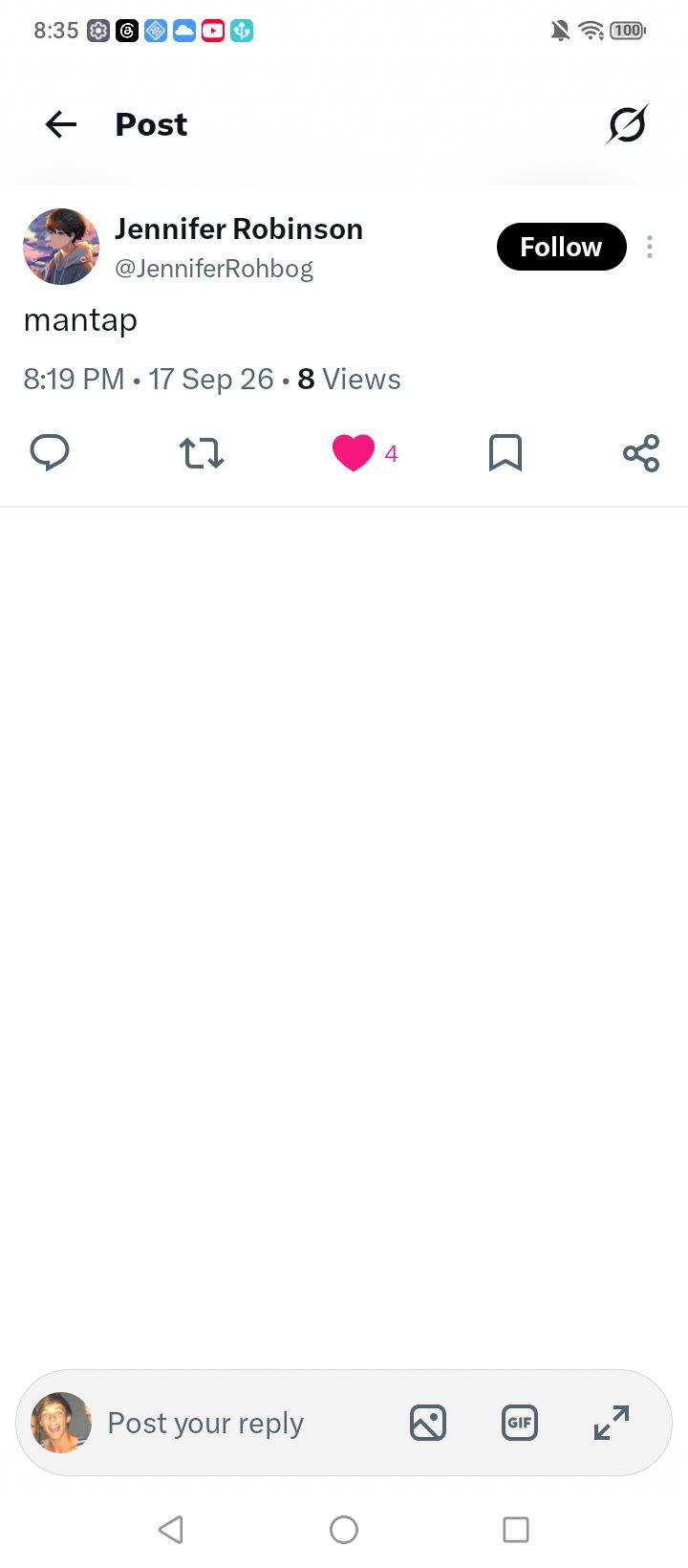Expand the reply composer
The image size is (688, 1568).
(x=612, y=1423)
